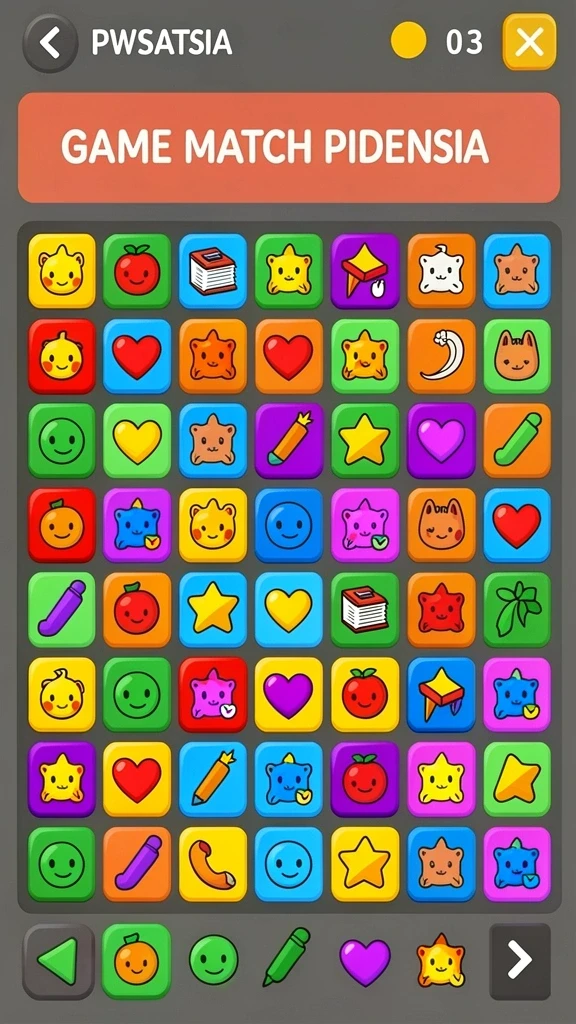Image resolution: width=576 pixels, height=1024 pixels.
Task: Tap the purple heart on the yellow tile
Action: tap(289, 694)
